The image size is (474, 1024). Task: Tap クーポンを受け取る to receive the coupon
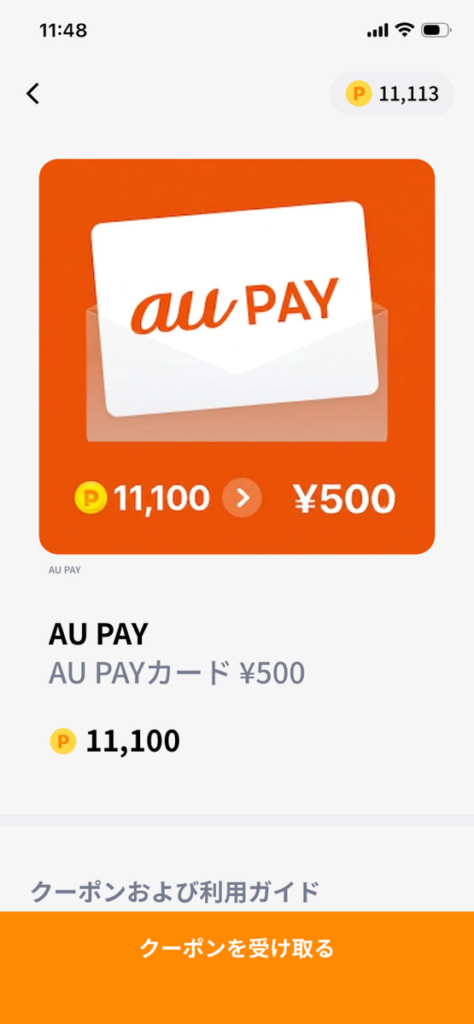coord(237,948)
